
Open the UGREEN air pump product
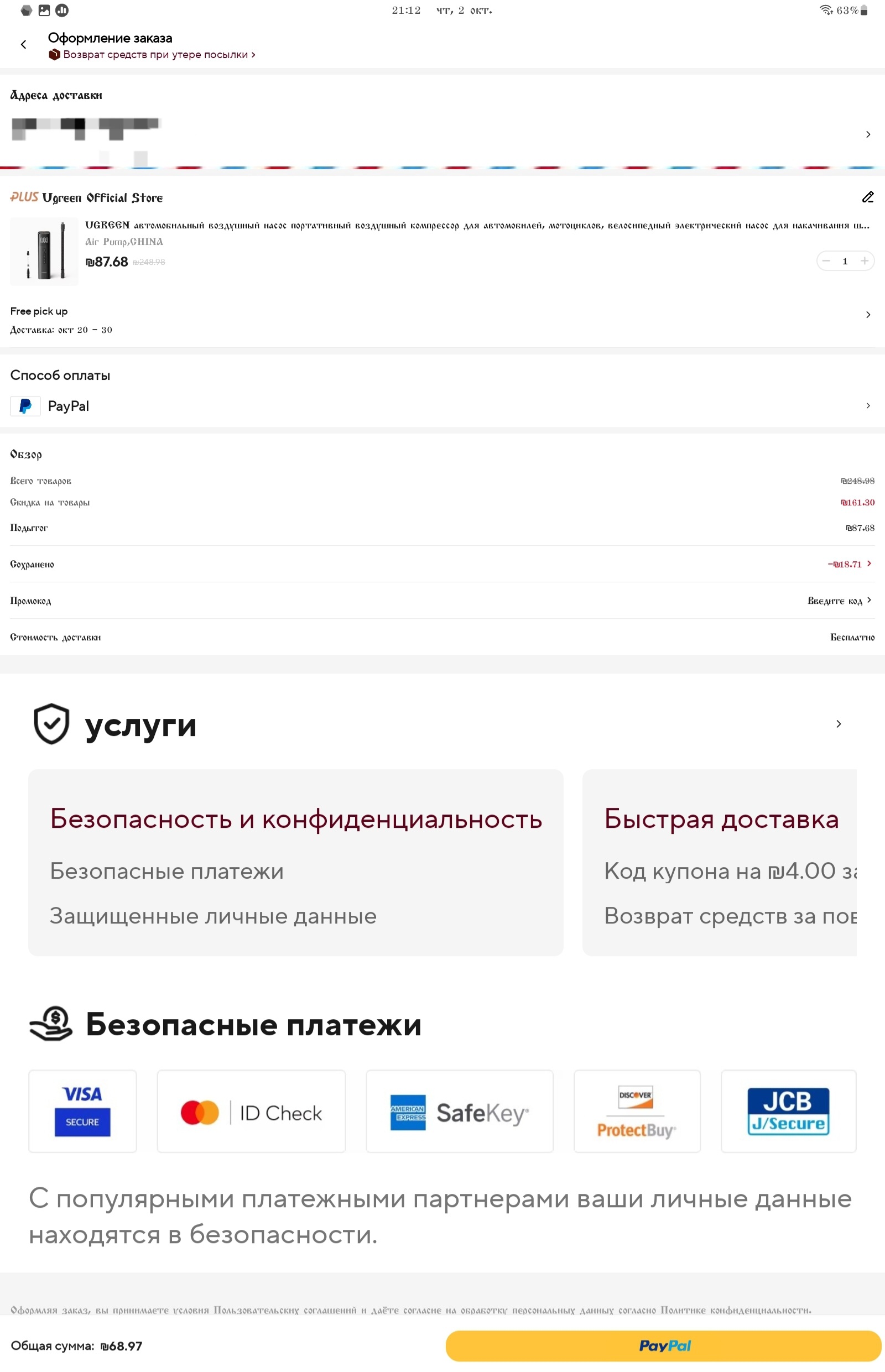coord(477,225)
